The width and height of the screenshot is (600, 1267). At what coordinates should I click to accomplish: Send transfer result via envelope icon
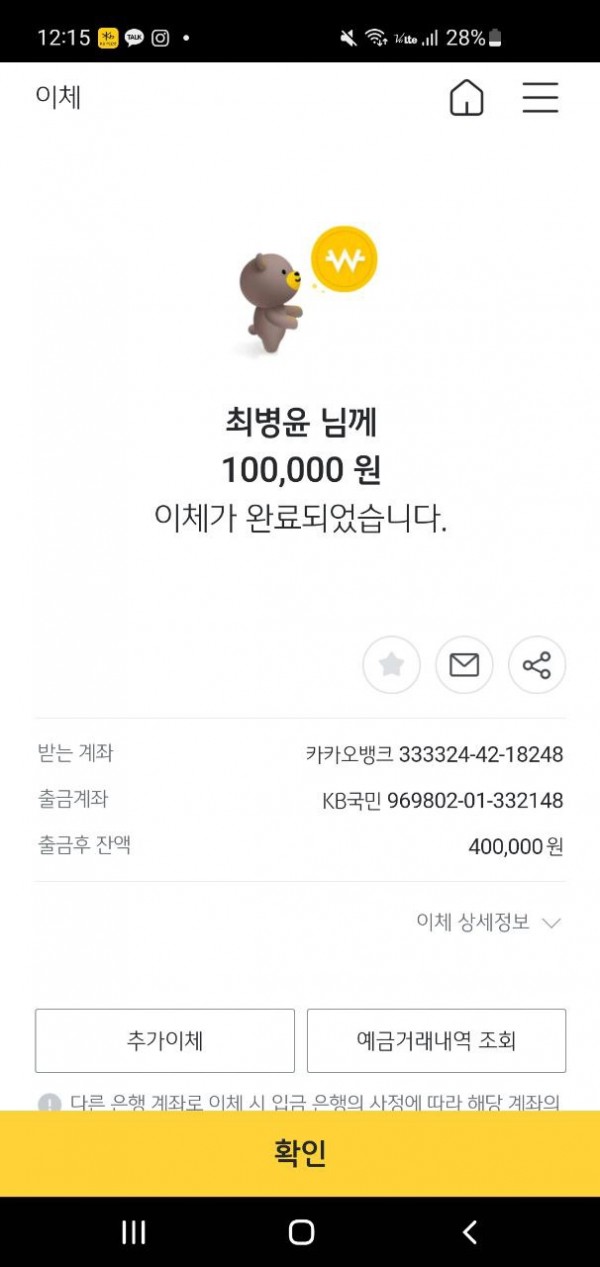(x=464, y=665)
